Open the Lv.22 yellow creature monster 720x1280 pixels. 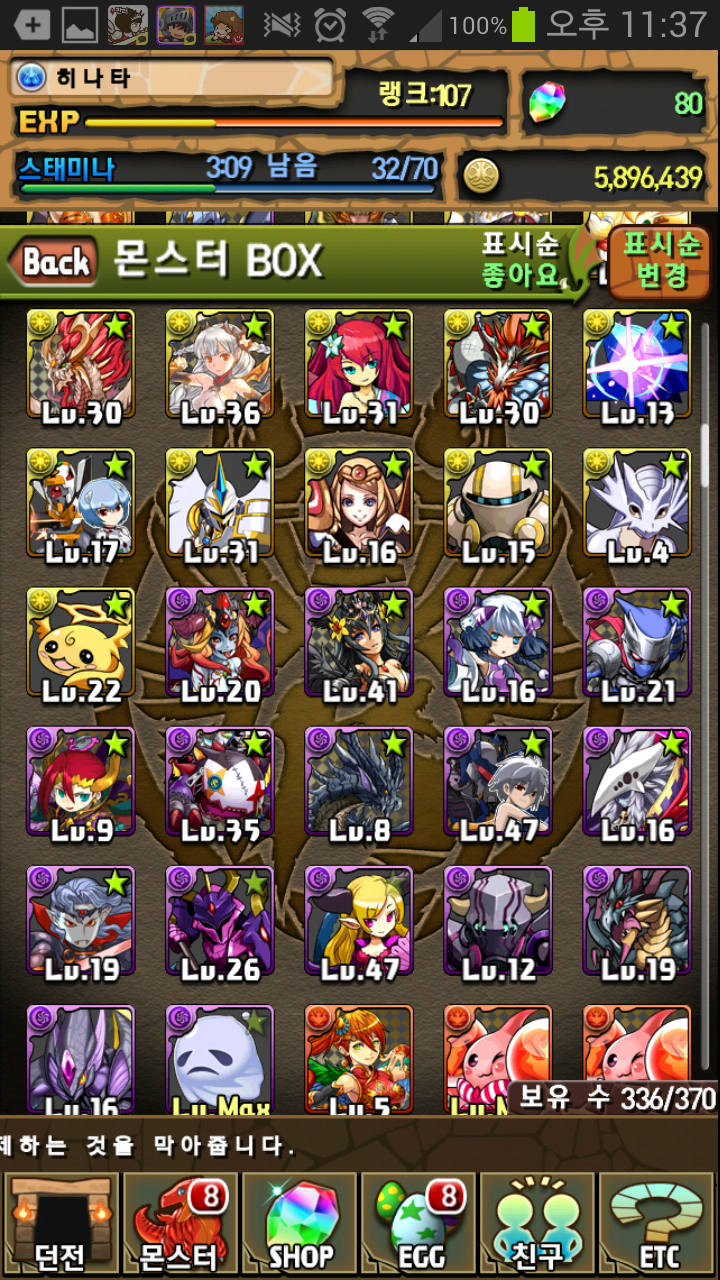[81, 642]
